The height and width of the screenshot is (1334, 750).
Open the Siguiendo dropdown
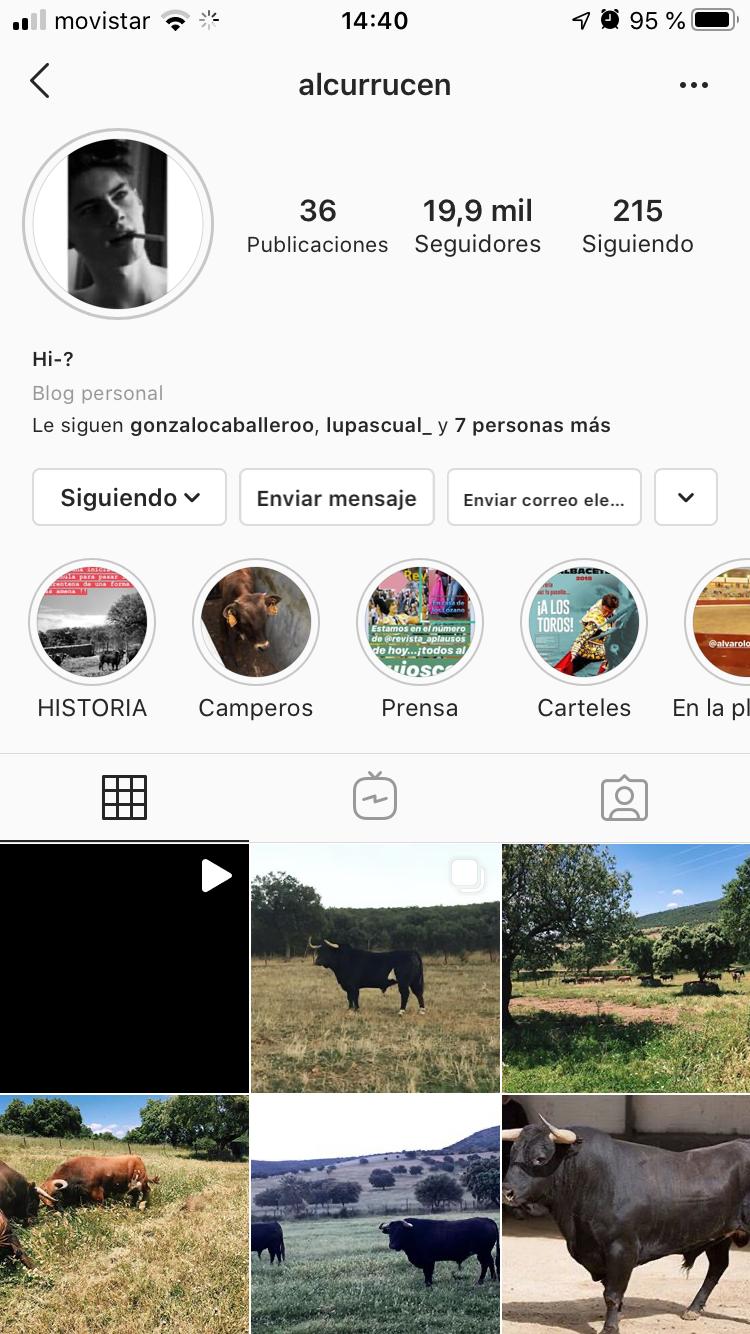128,497
